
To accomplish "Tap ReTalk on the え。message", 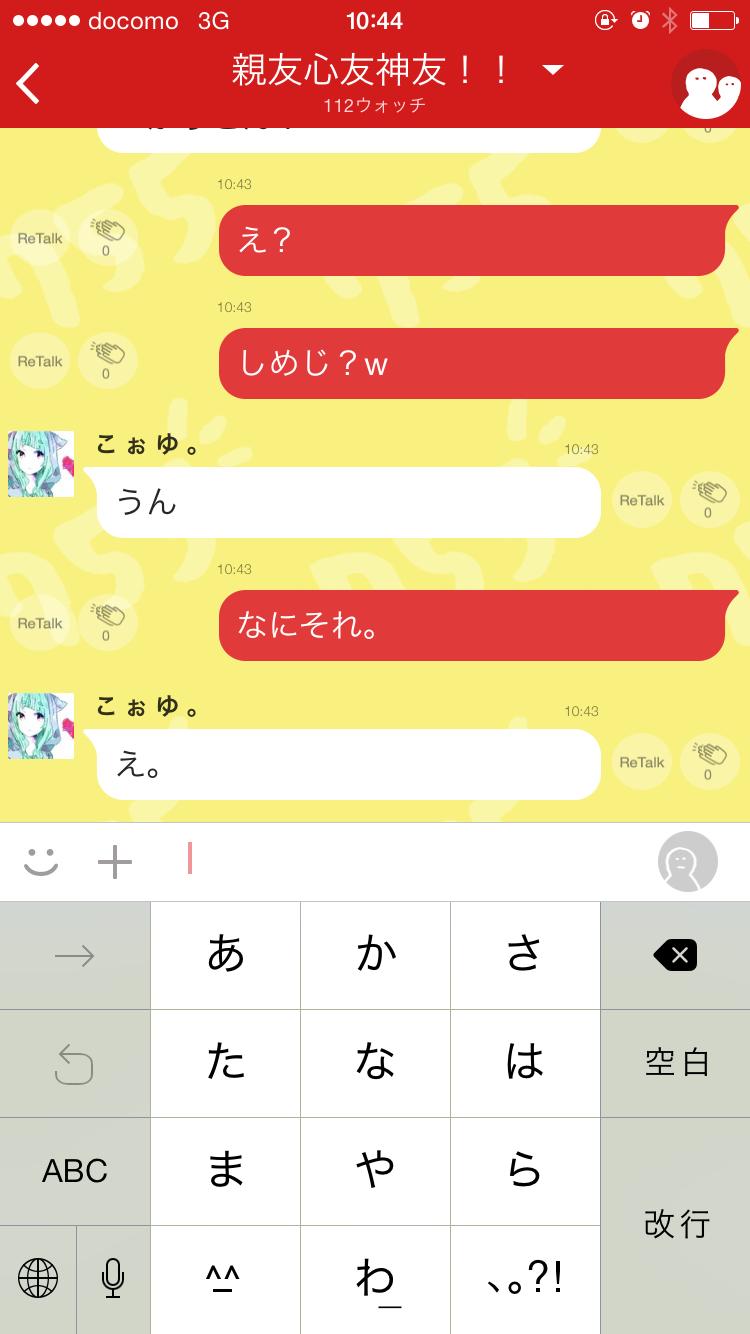I will tap(640, 762).
